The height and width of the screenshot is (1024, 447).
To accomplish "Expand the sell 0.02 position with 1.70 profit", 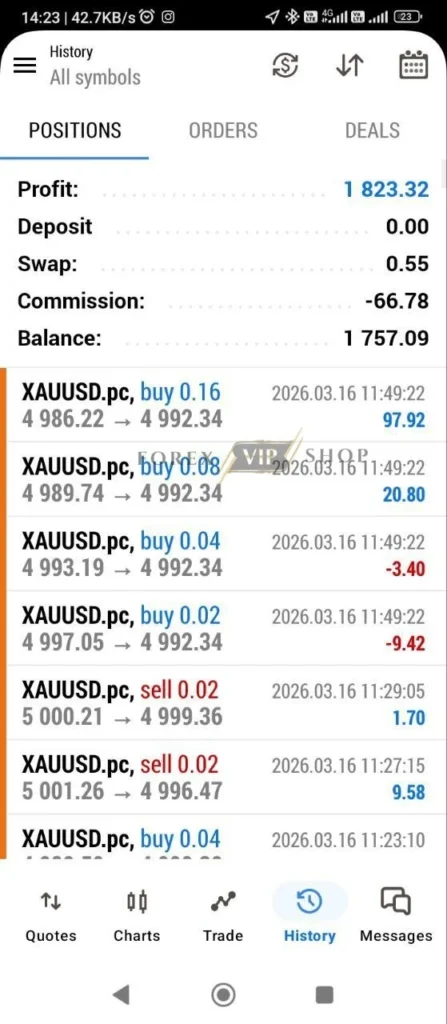I will 224,703.
